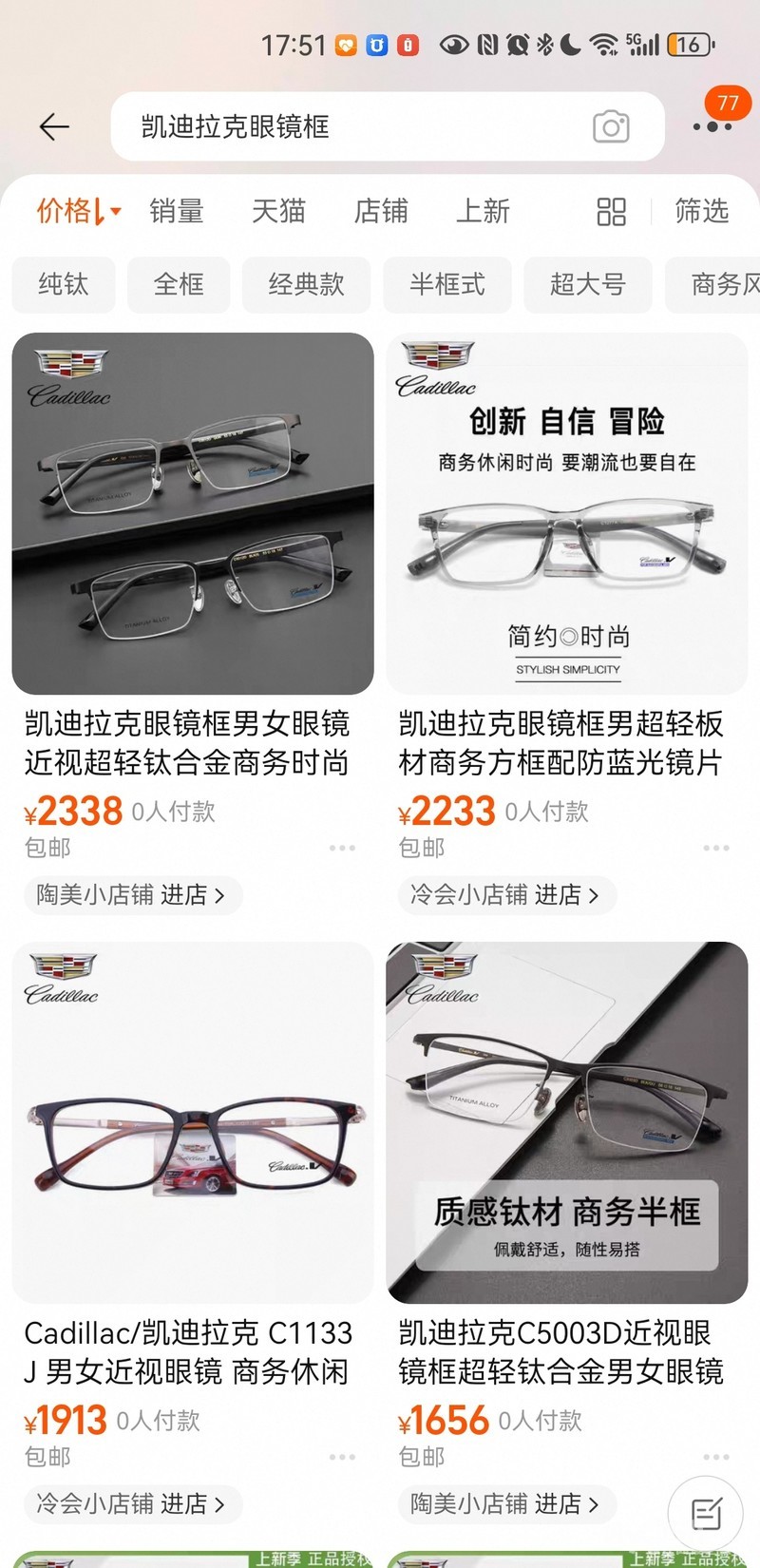Apply the 经典款 filter chip
The image size is (760, 1568).
click(x=306, y=284)
